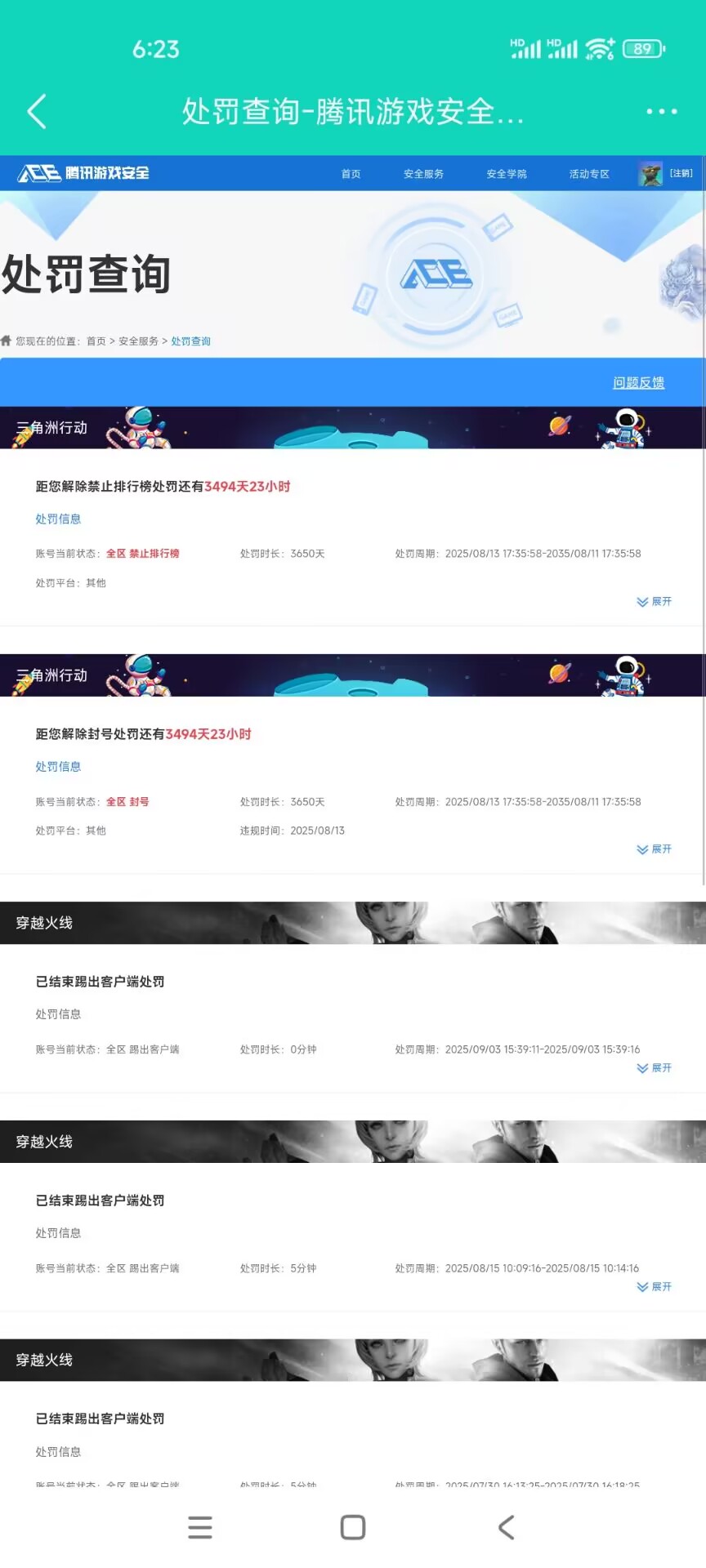Tap 首页 in the breadcrumb trail

coord(96,341)
